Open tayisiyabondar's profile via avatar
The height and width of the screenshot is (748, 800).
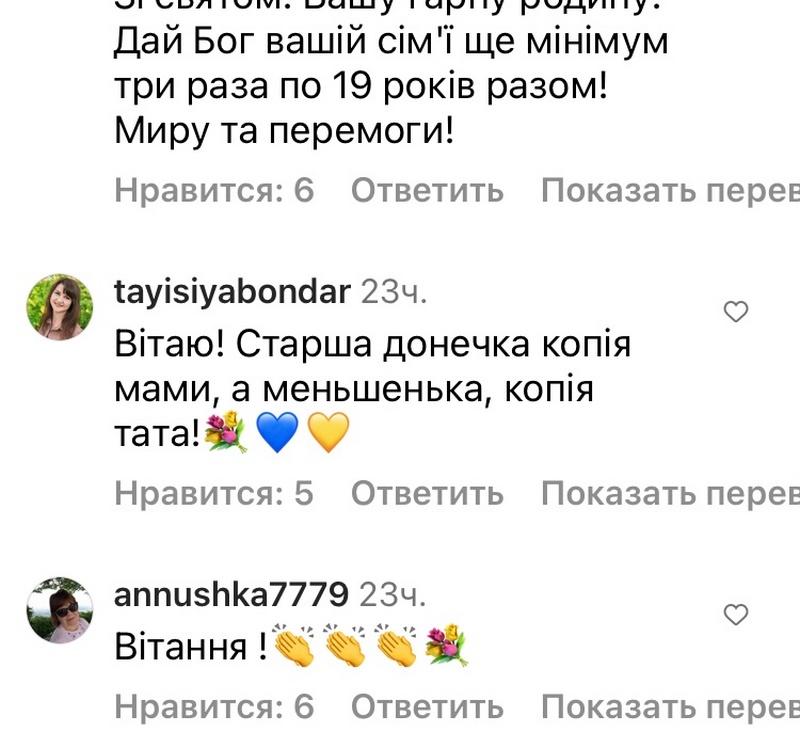click(59, 308)
